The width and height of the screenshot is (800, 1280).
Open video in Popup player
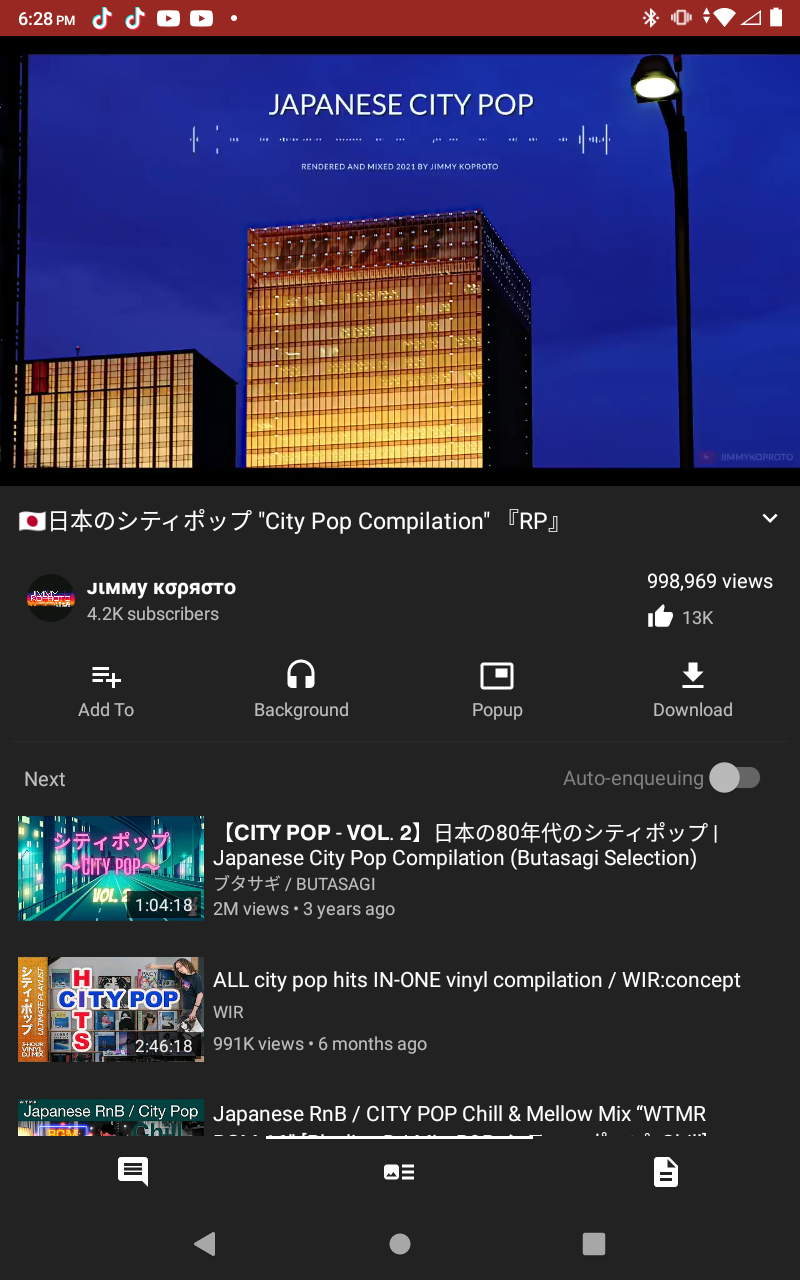497,691
